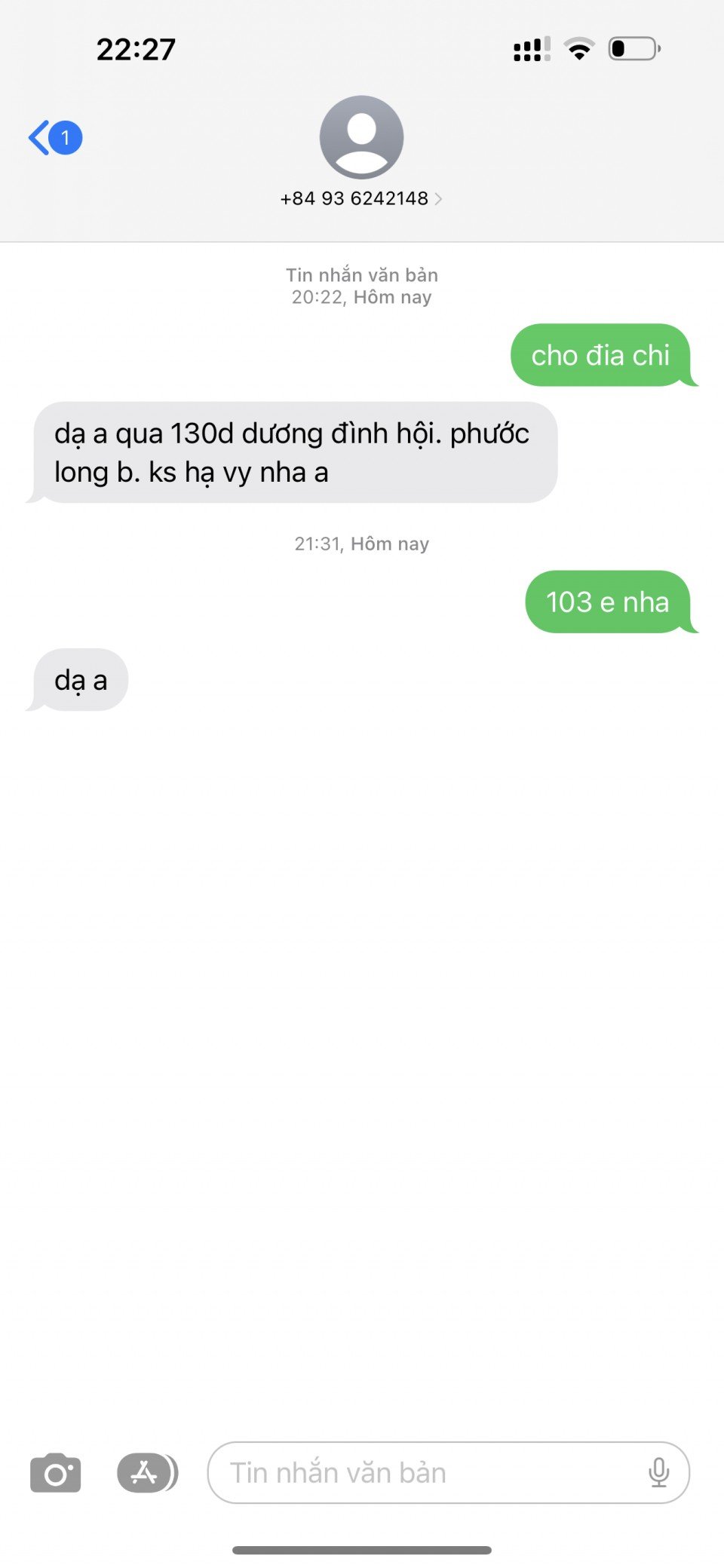The width and height of the screenshot is (724, 1568).
Task: Open the App Store apps drawer
Action: click(x=146, y=1473)
